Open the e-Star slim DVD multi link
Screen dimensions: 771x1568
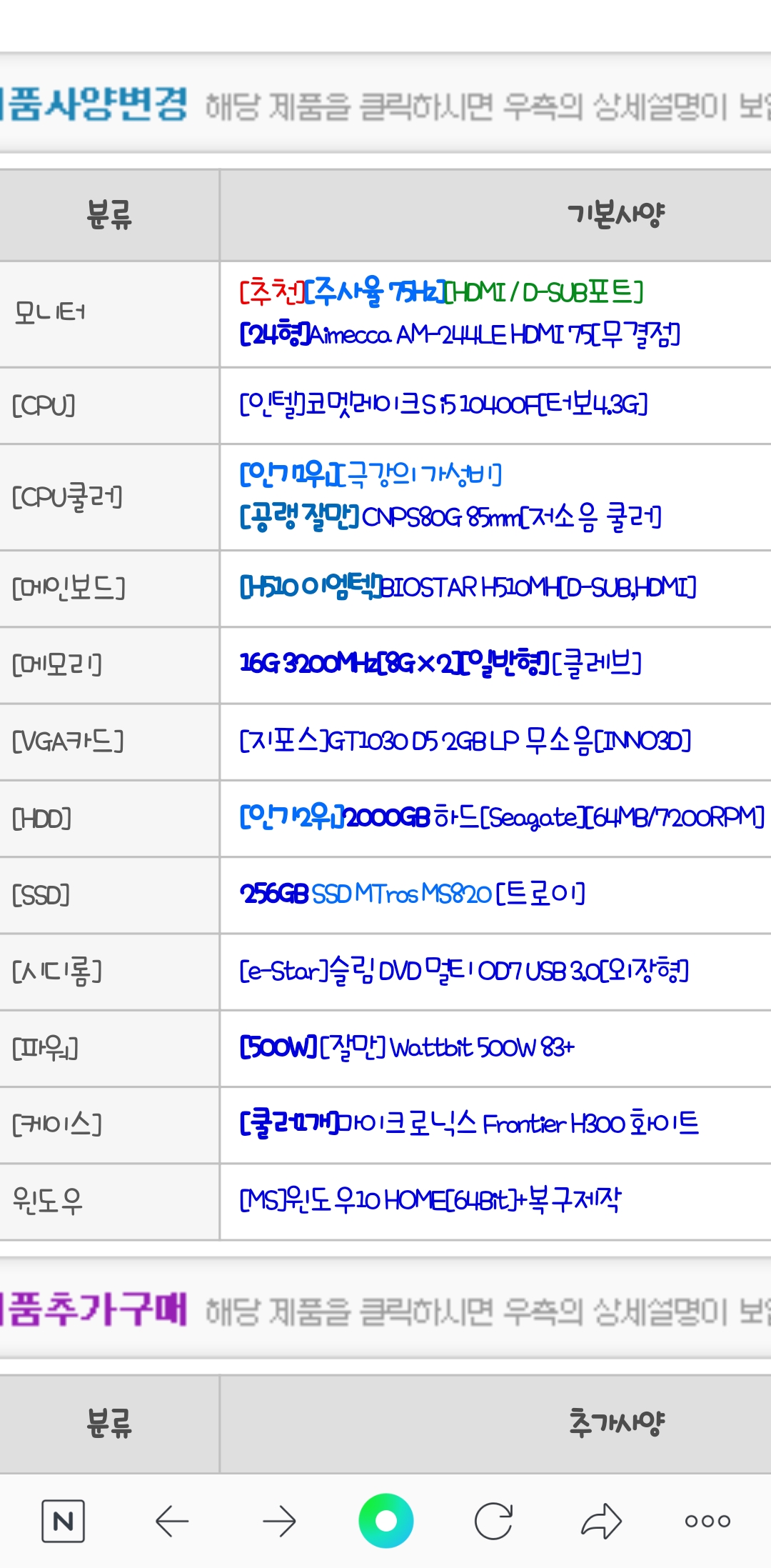click(x=464, y=971)
